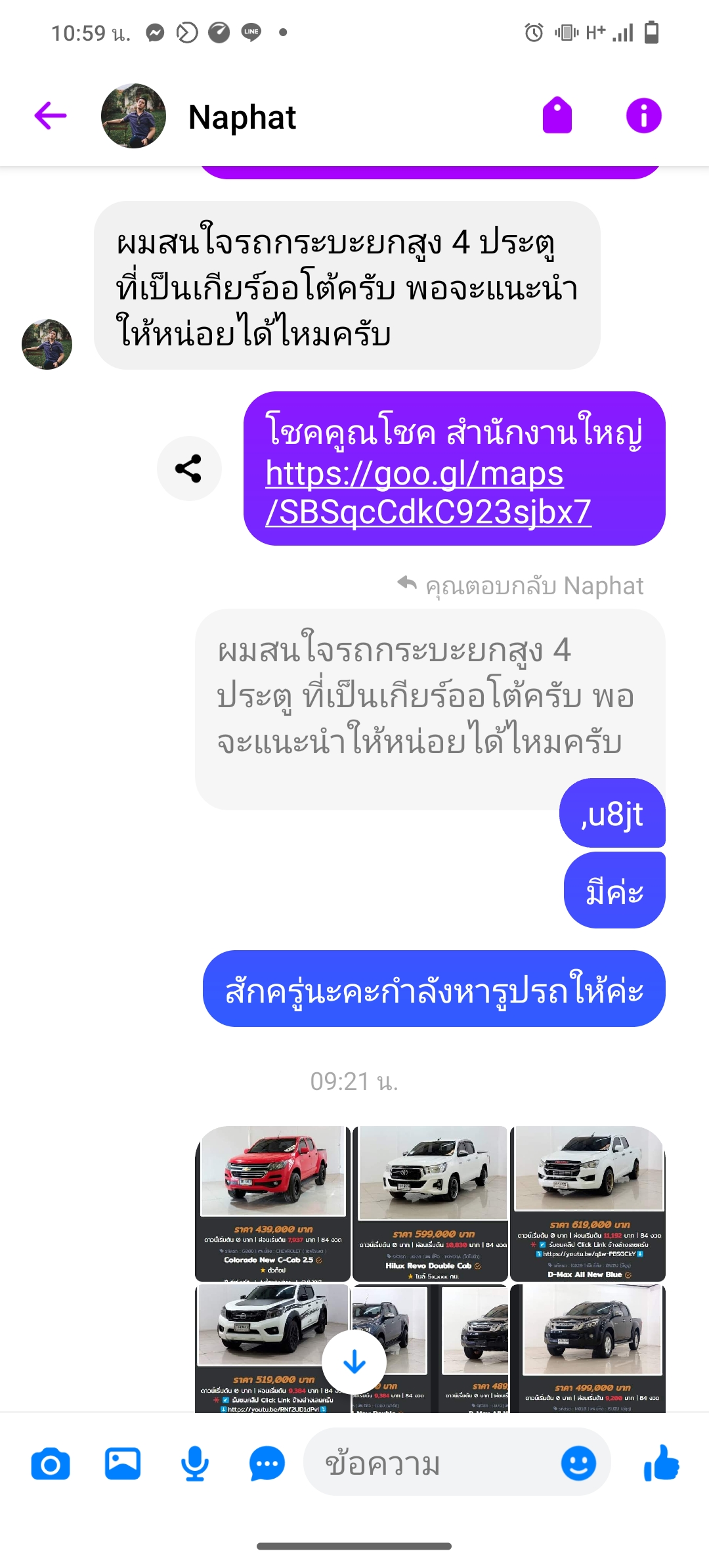The width and height of the screenshot is (709, 1568).
Task: Open the emoji picker smiley
Action: (578, 1464)
